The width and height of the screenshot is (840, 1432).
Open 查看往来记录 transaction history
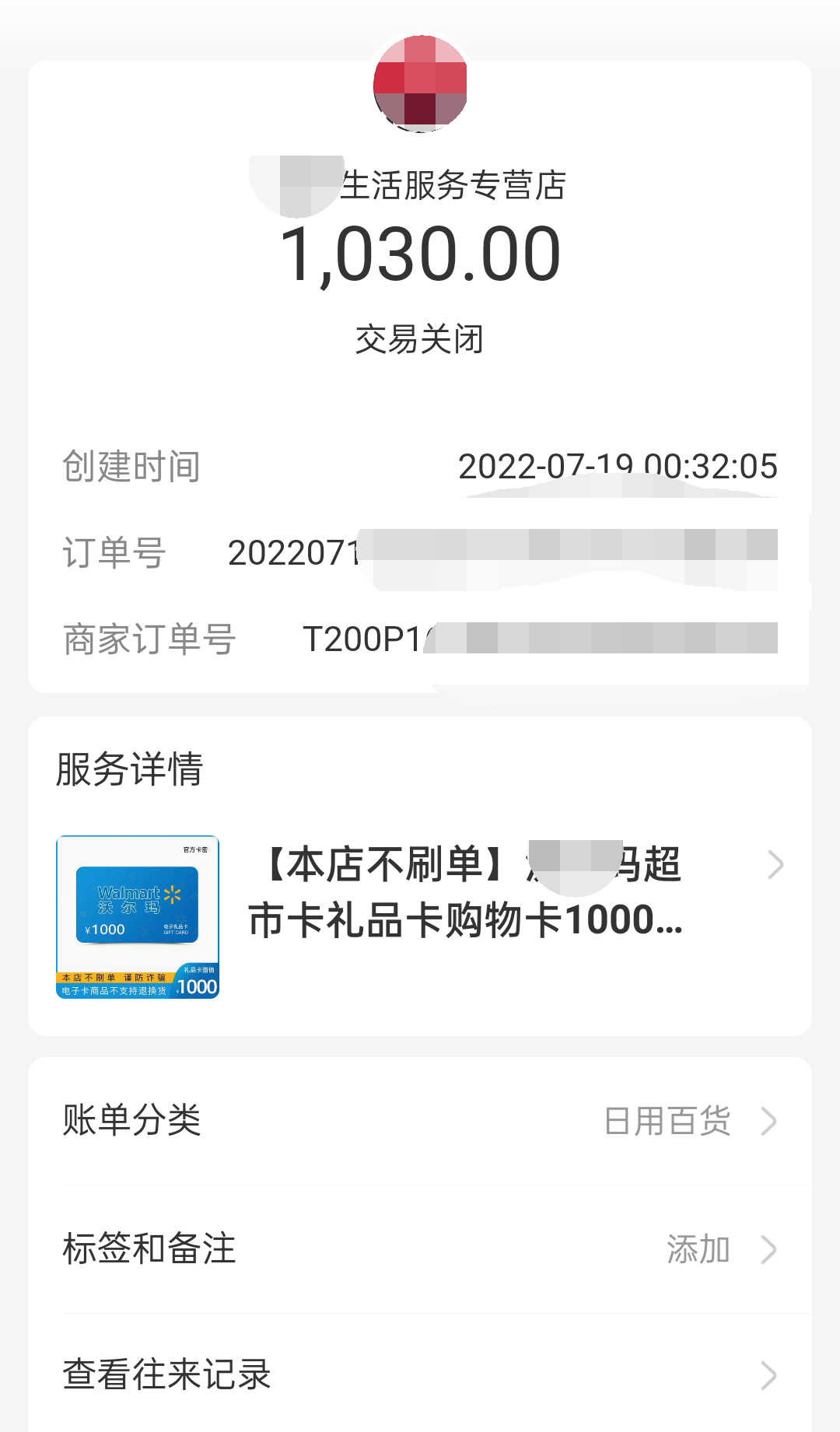pyautogui.click(x=167, y=1377)
